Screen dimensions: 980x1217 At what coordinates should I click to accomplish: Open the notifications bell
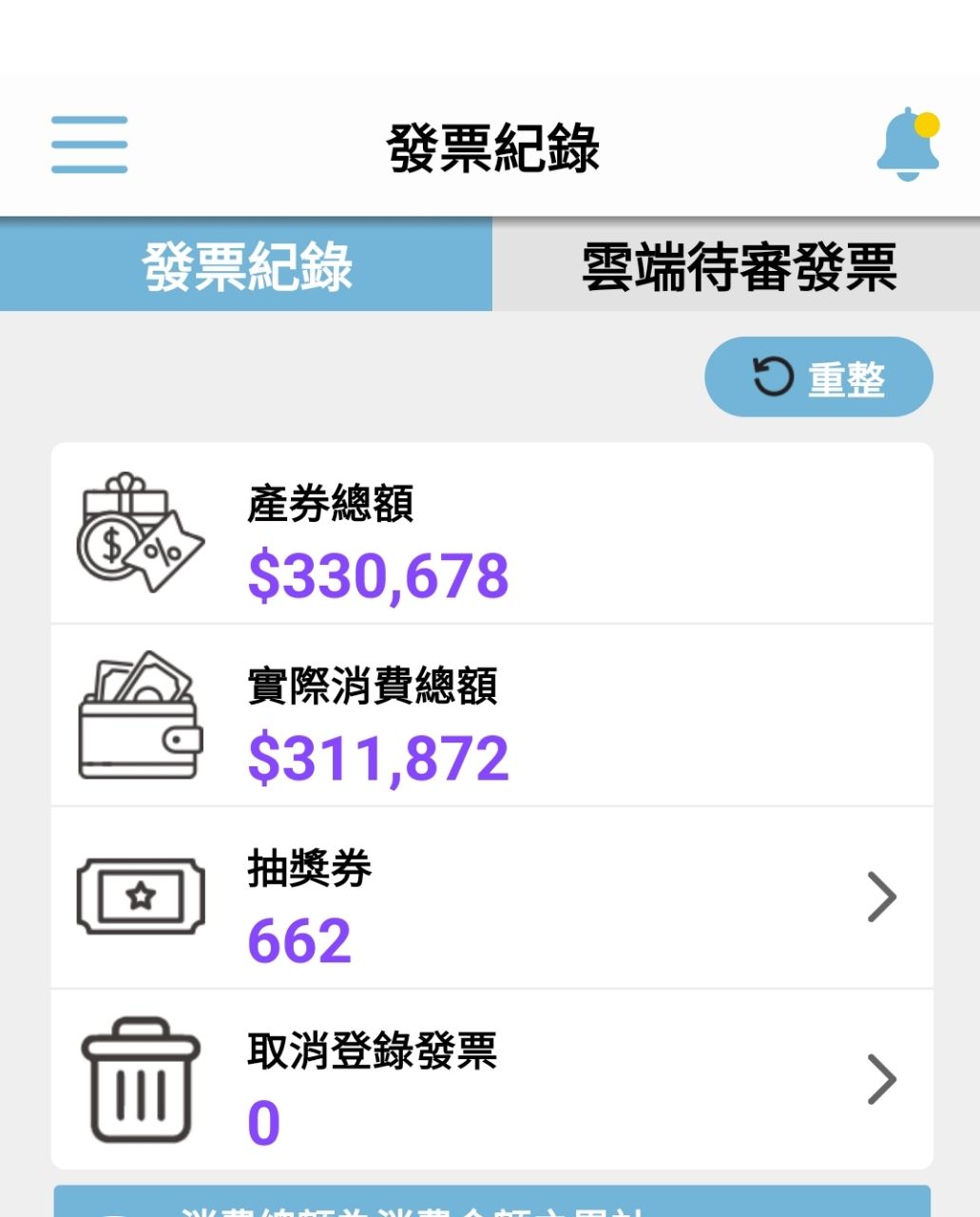(x=908, y=145)
